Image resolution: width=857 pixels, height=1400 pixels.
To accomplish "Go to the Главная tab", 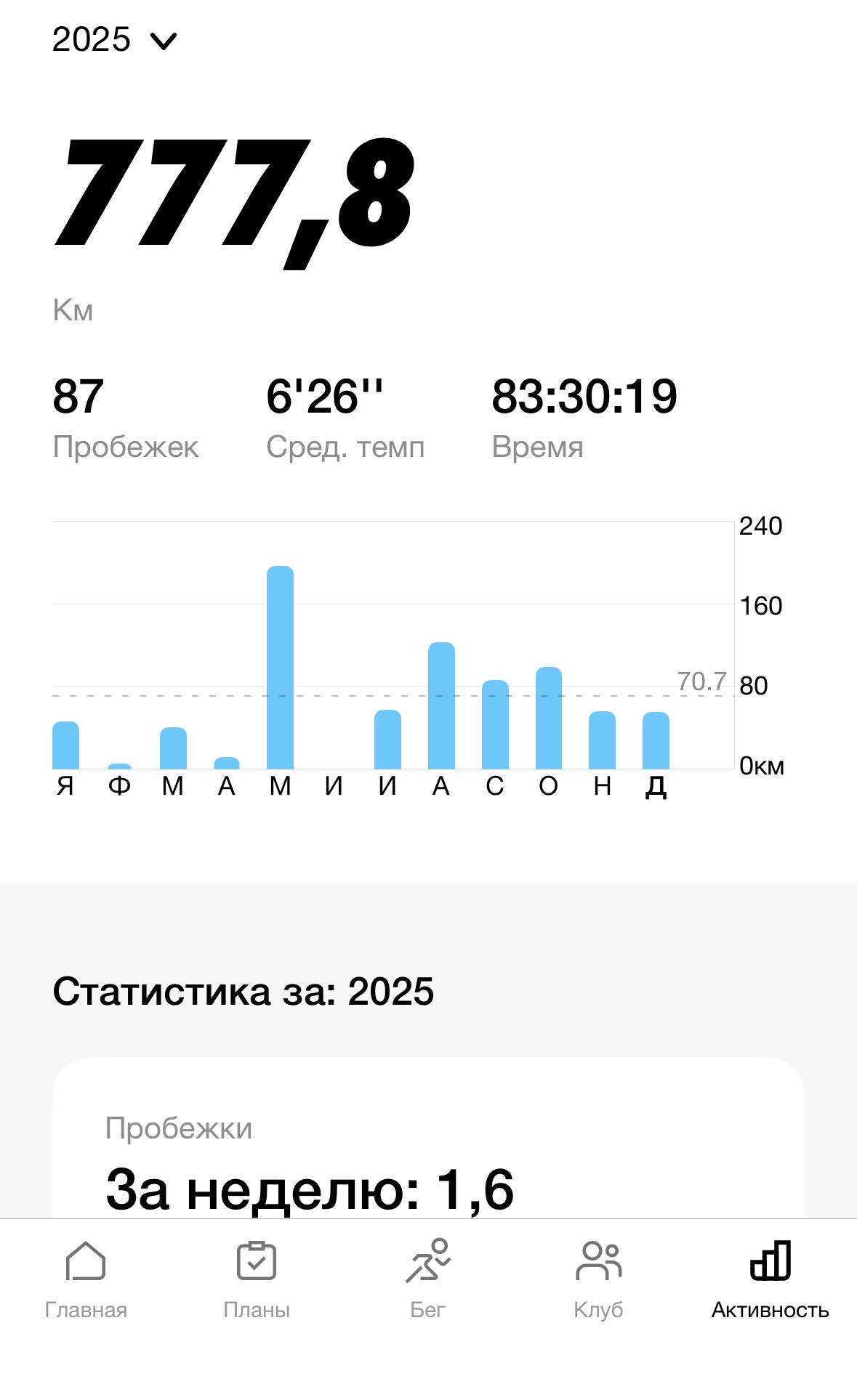I will [86, 1280].
